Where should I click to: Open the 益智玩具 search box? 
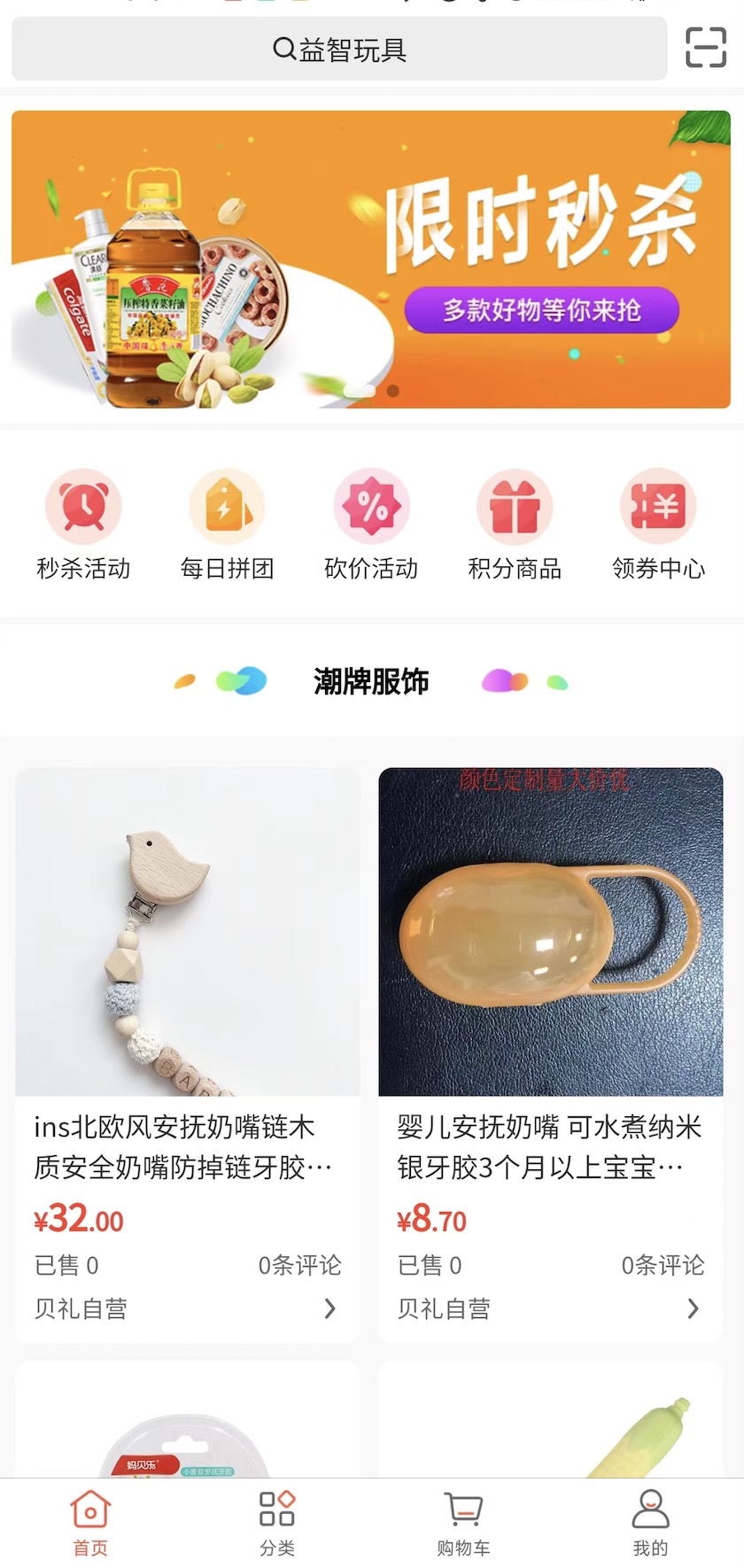point(339,50)
